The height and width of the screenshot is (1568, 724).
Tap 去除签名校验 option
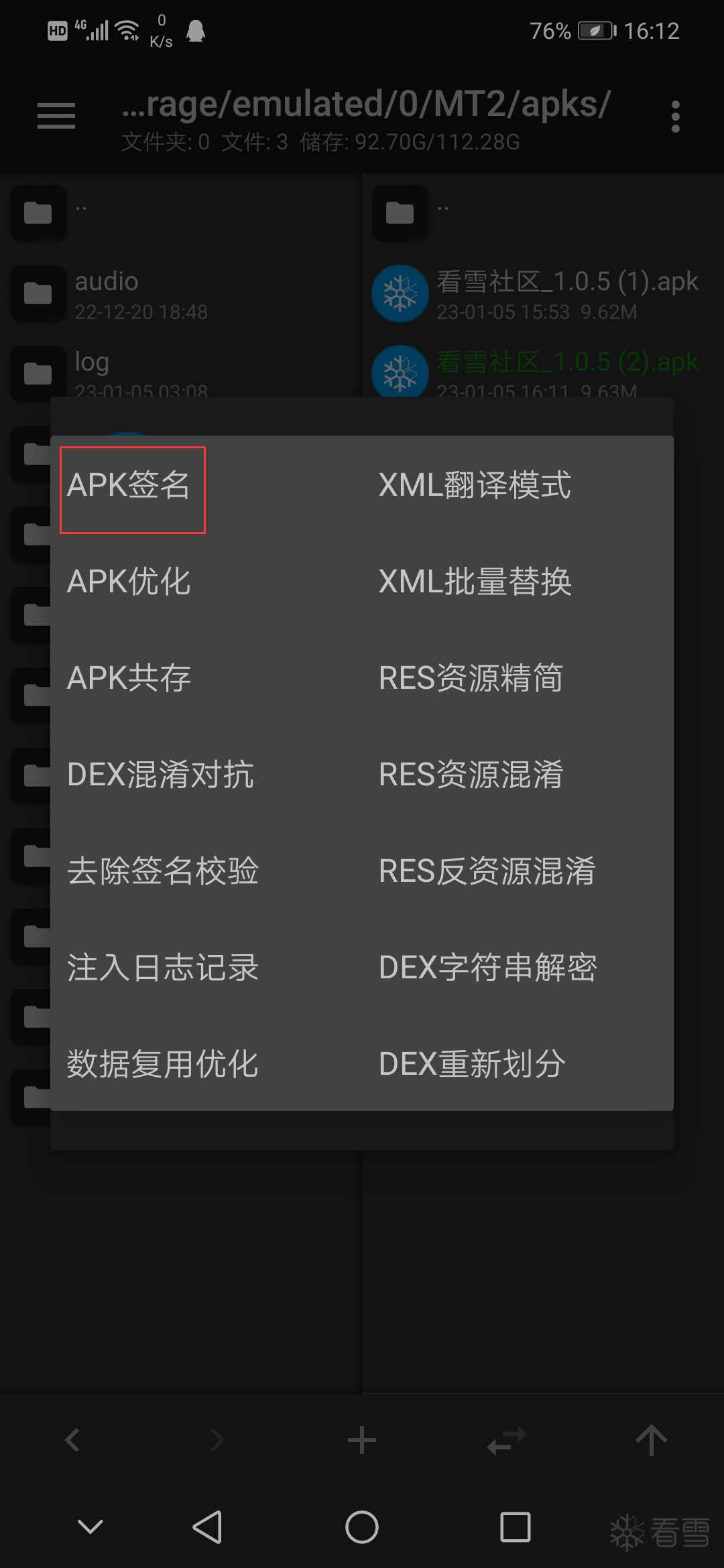(162, 871)
